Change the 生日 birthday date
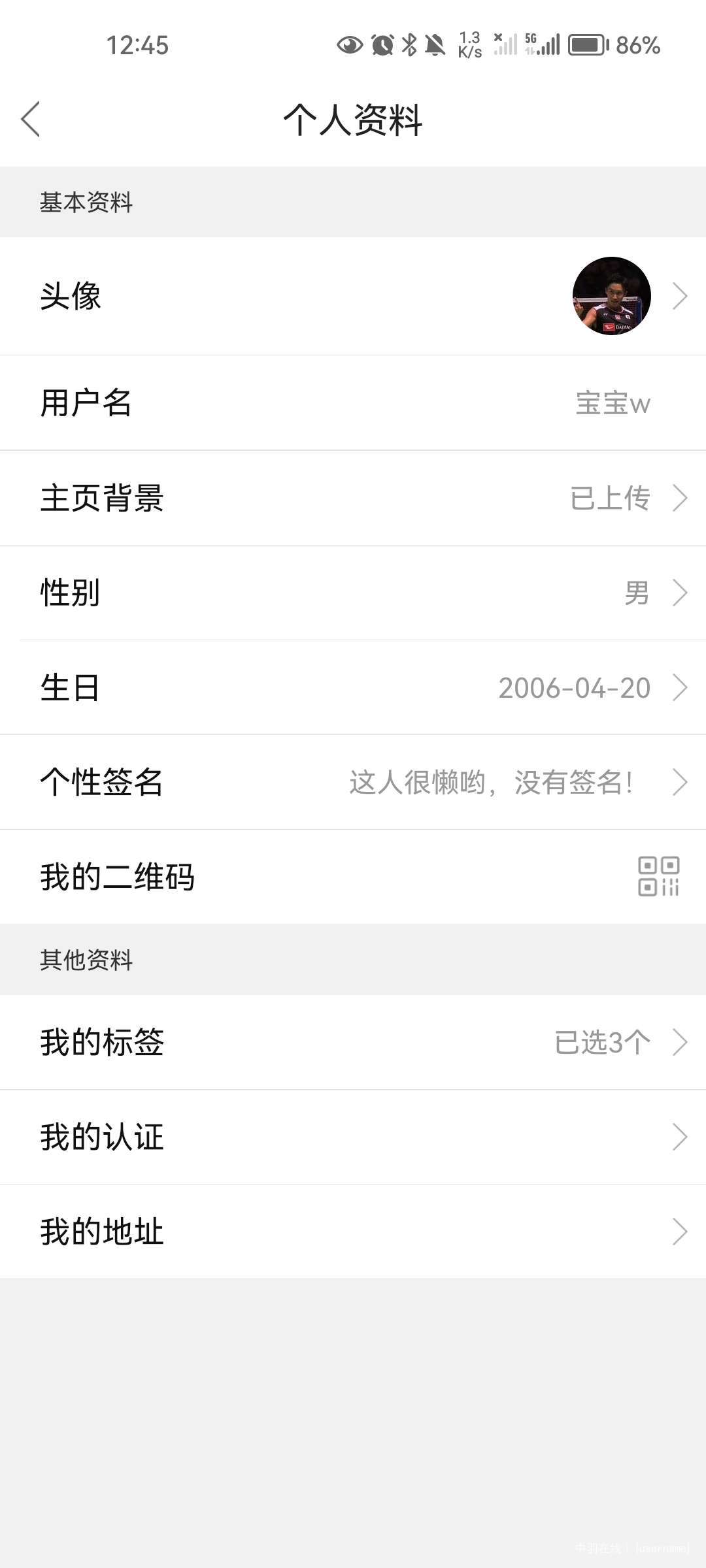 coord(353,687)
